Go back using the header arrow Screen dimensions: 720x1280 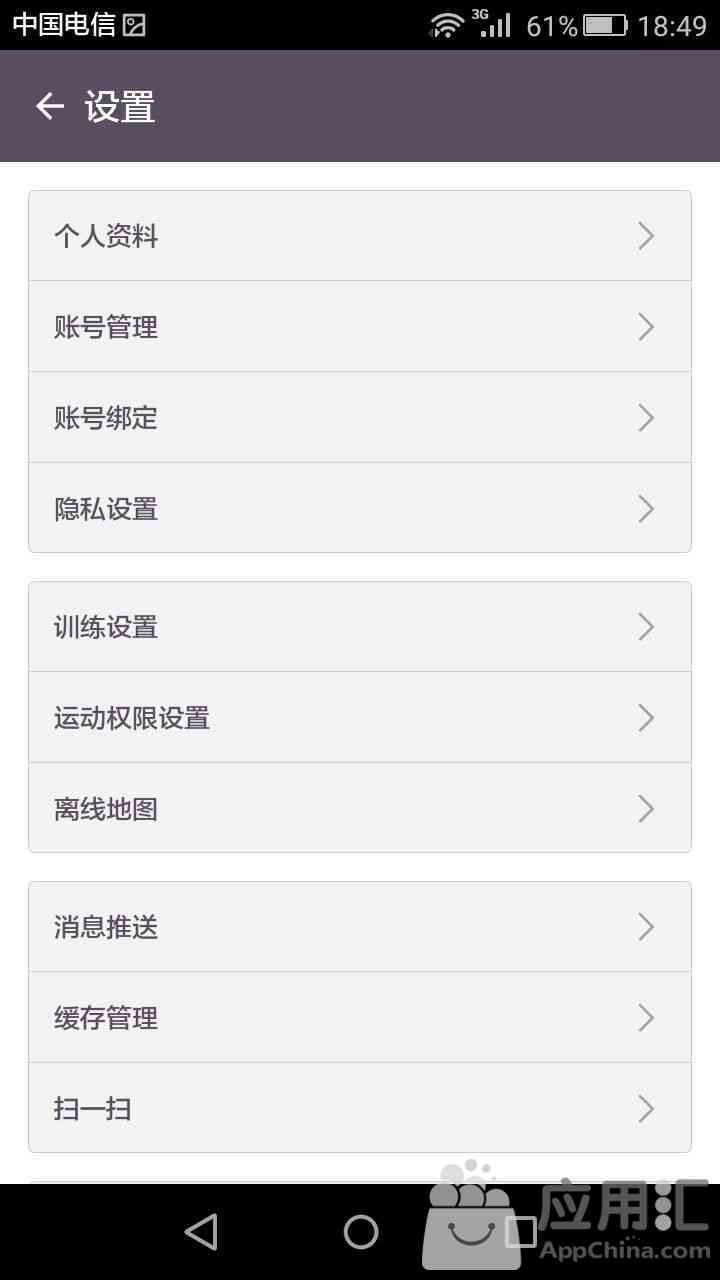[x=50, y=106]
